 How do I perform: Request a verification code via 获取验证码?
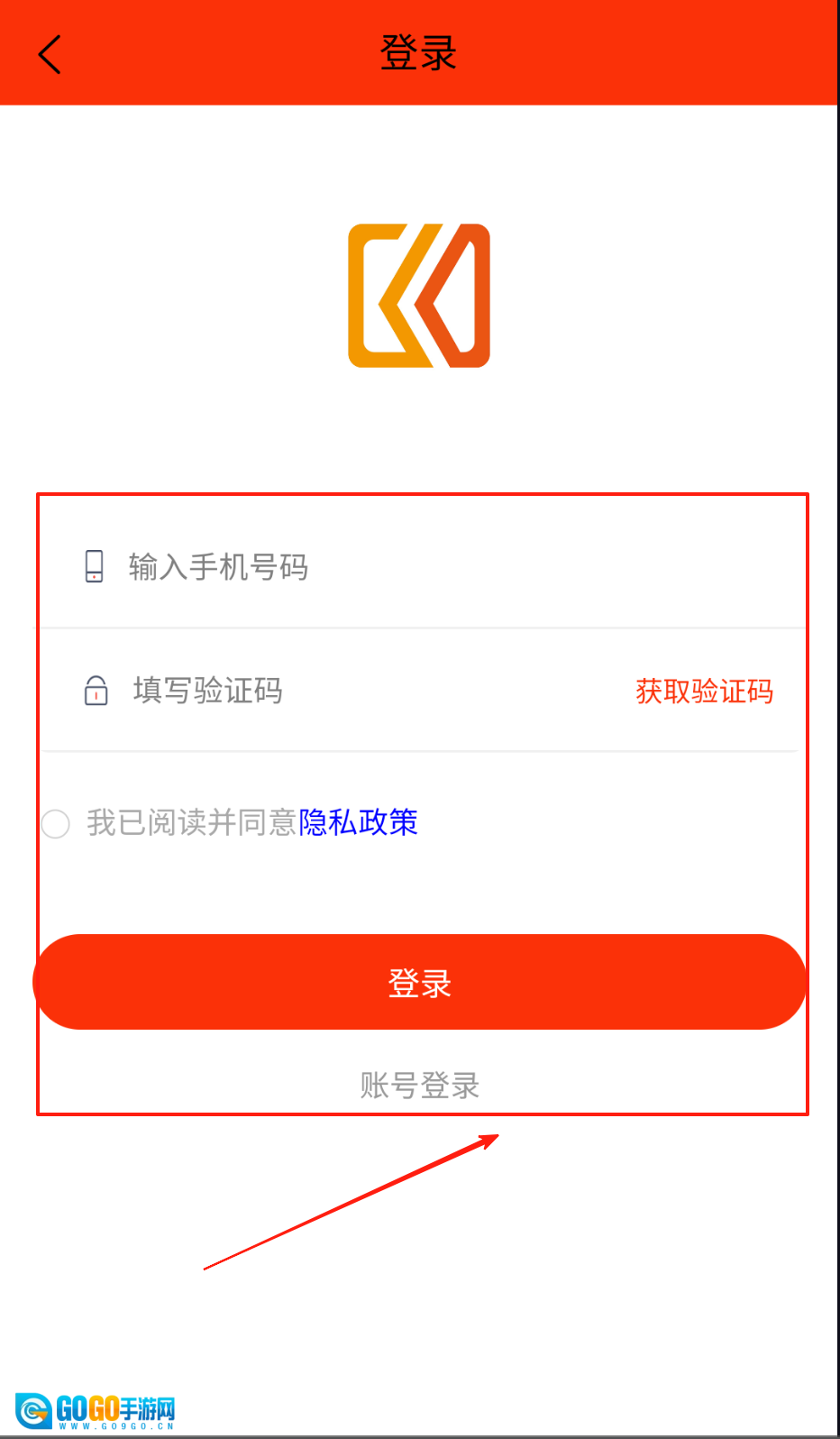click(704, 692)
